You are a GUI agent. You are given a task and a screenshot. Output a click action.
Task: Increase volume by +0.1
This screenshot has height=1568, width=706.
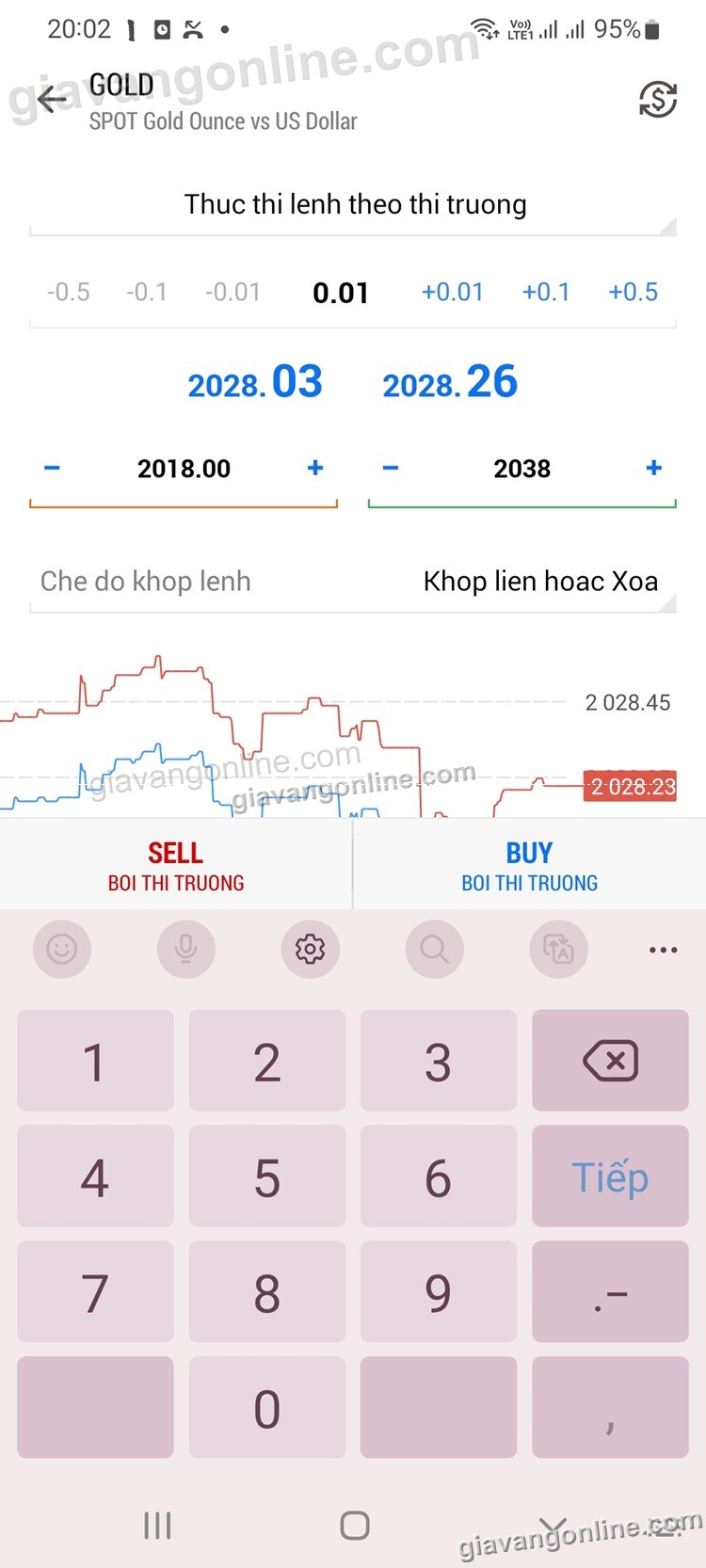pyautogui.click(x=546, y=293)
